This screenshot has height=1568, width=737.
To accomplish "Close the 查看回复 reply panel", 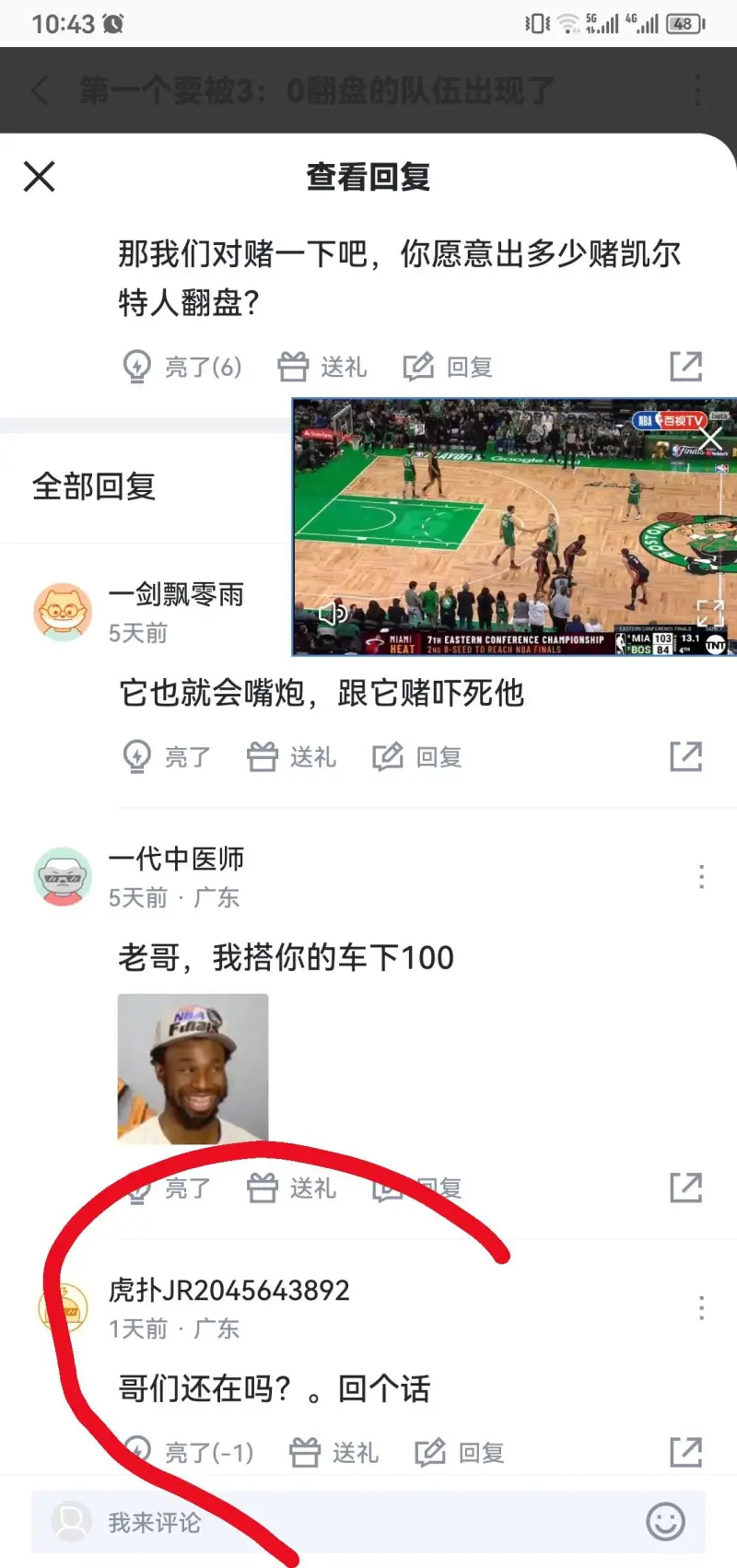I will click(x=39, y=176).
